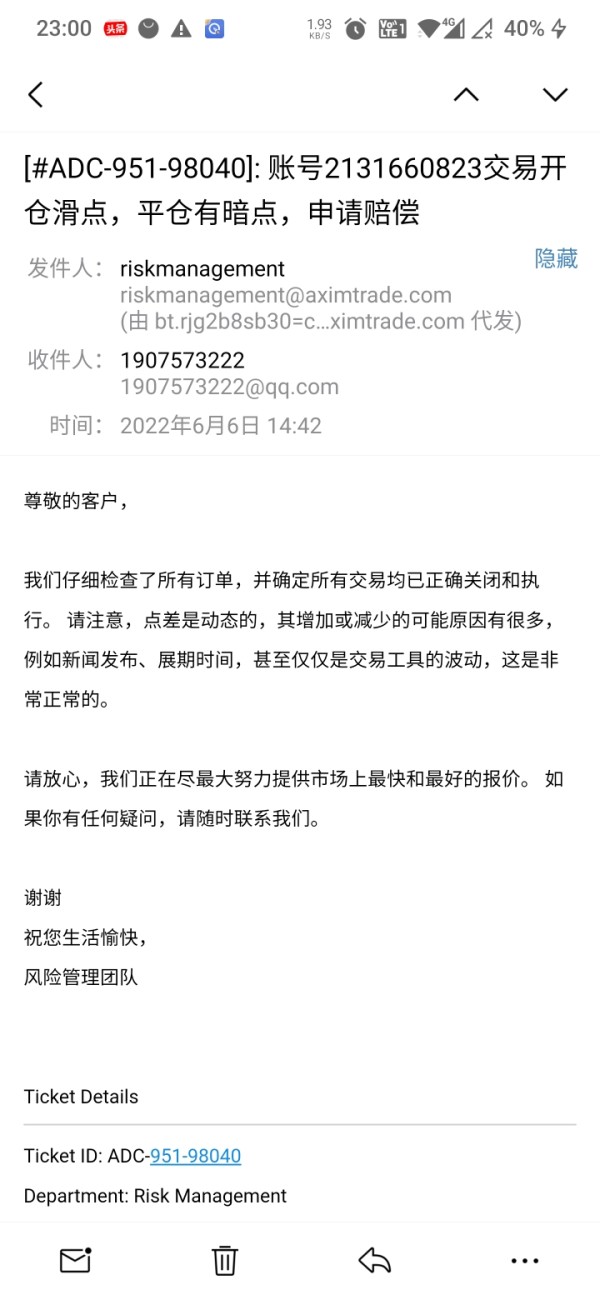The image size is (600, 1300).
Task: Open the ticket ID 951-98040 link
Action: click(x=195, y=1156)
